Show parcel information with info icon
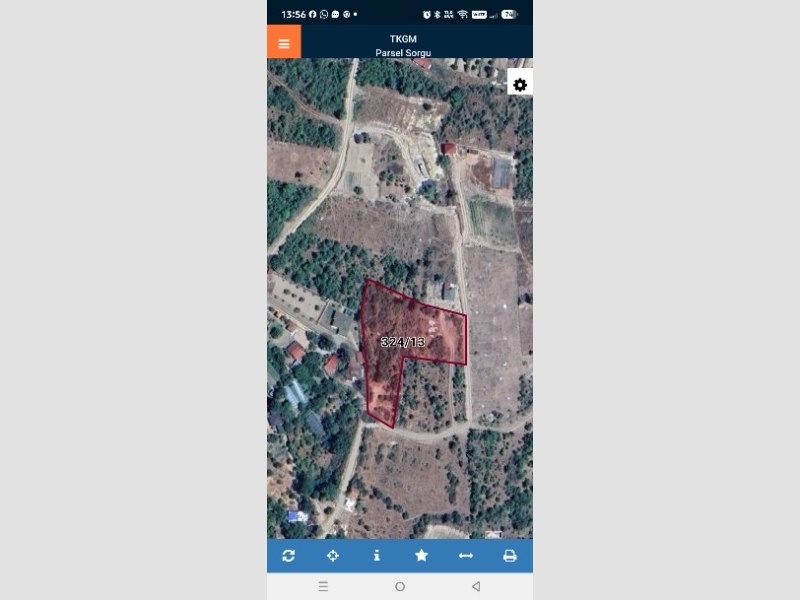Viewport: 800px width, 600px height. 377,556
